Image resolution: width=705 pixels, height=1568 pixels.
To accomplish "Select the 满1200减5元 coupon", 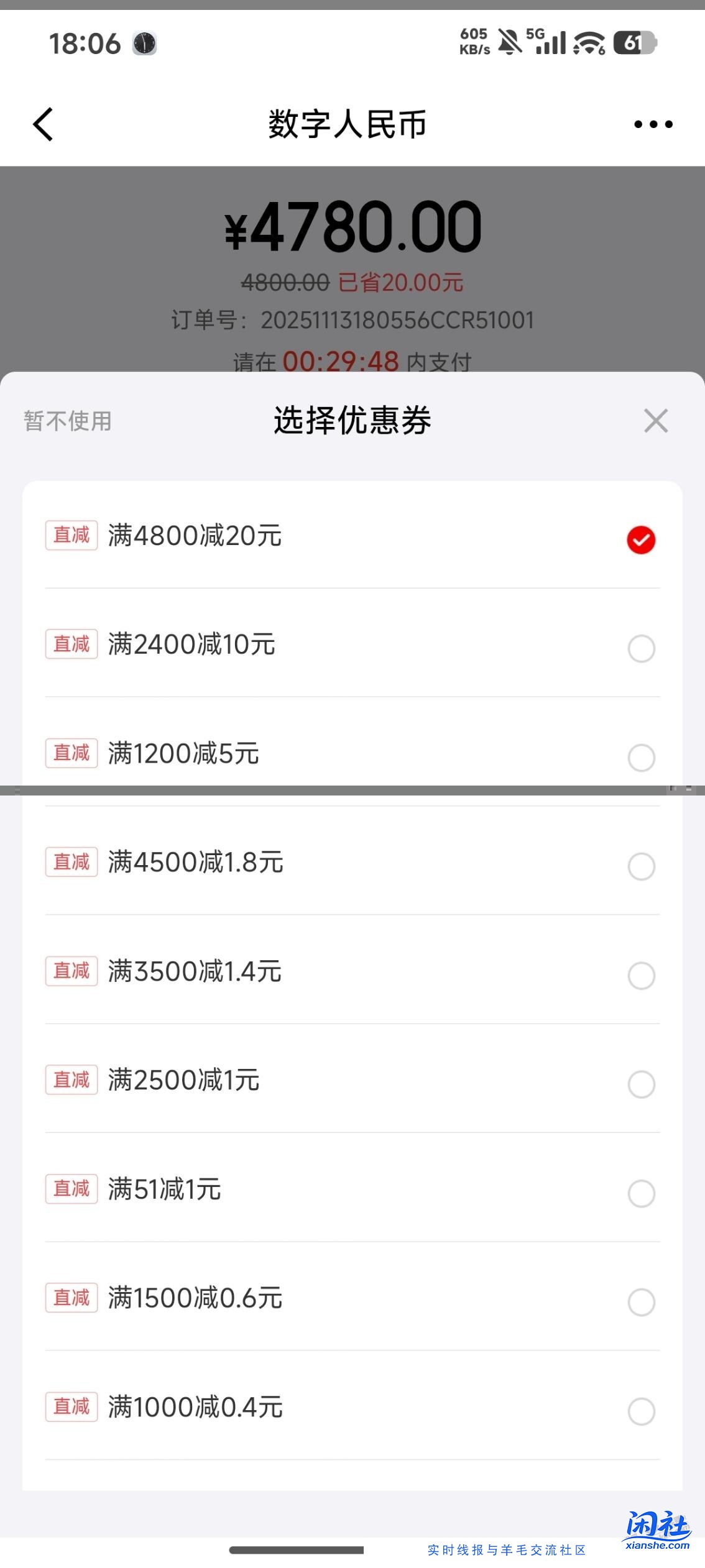I will (640, 758).
